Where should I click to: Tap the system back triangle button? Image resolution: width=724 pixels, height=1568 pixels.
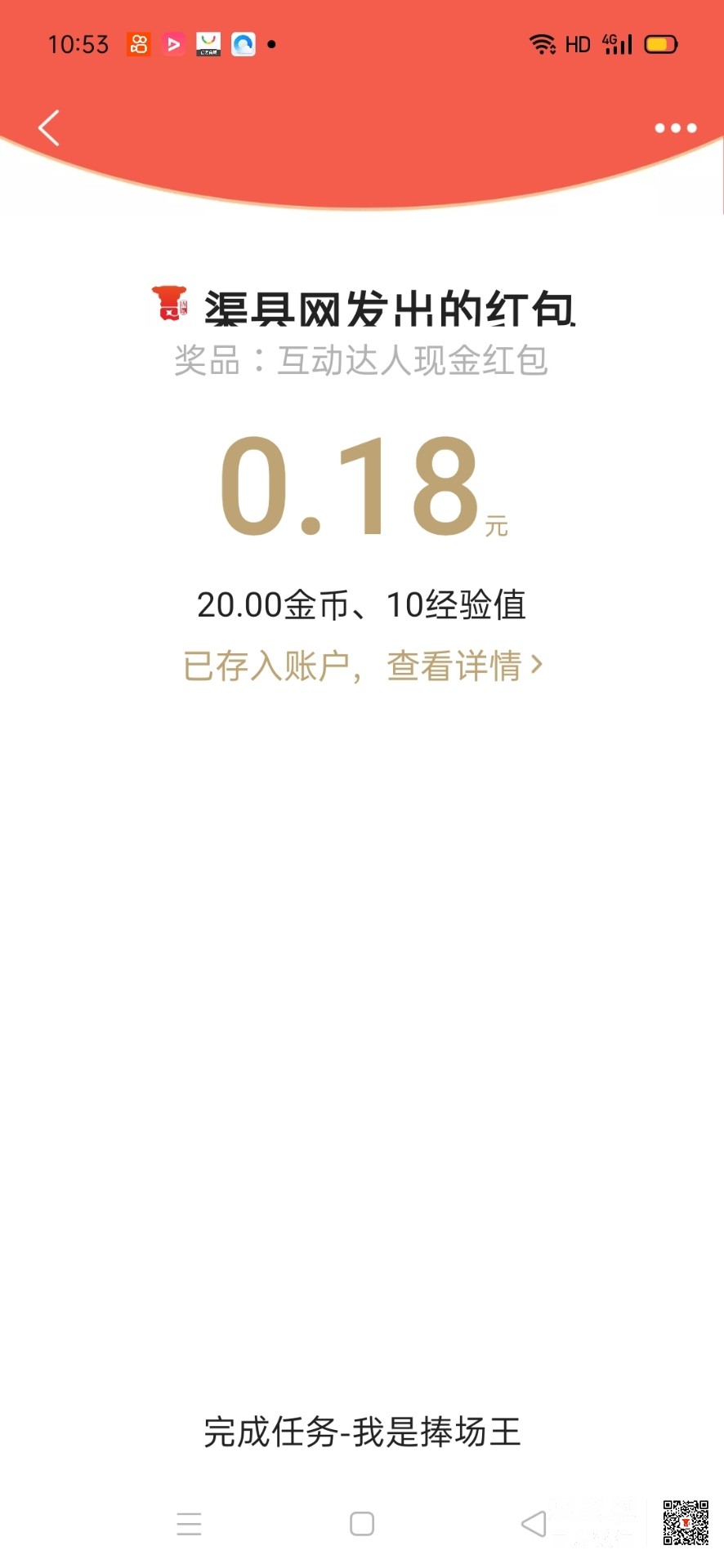pos(534,1523)
